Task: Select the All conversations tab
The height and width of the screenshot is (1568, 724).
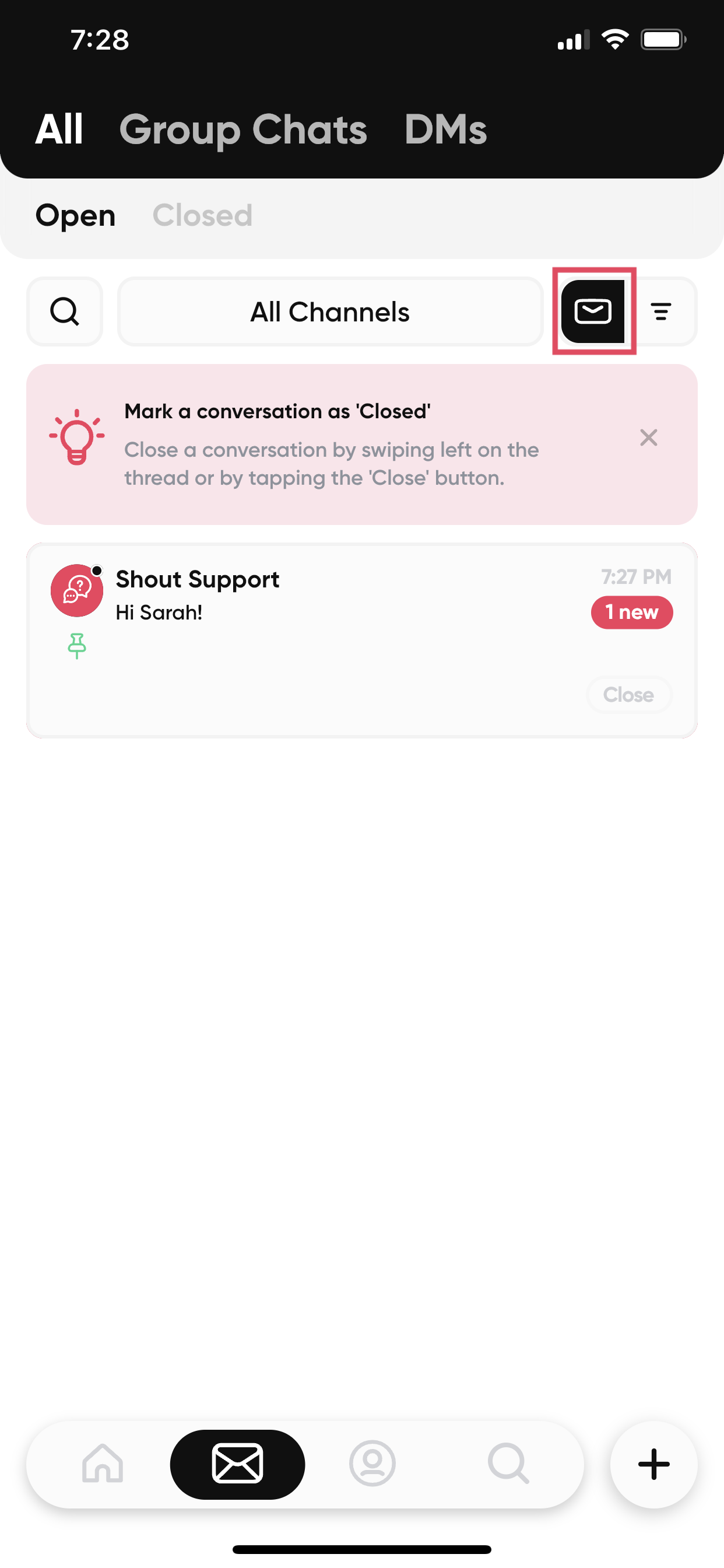Action: coord(59,129)
